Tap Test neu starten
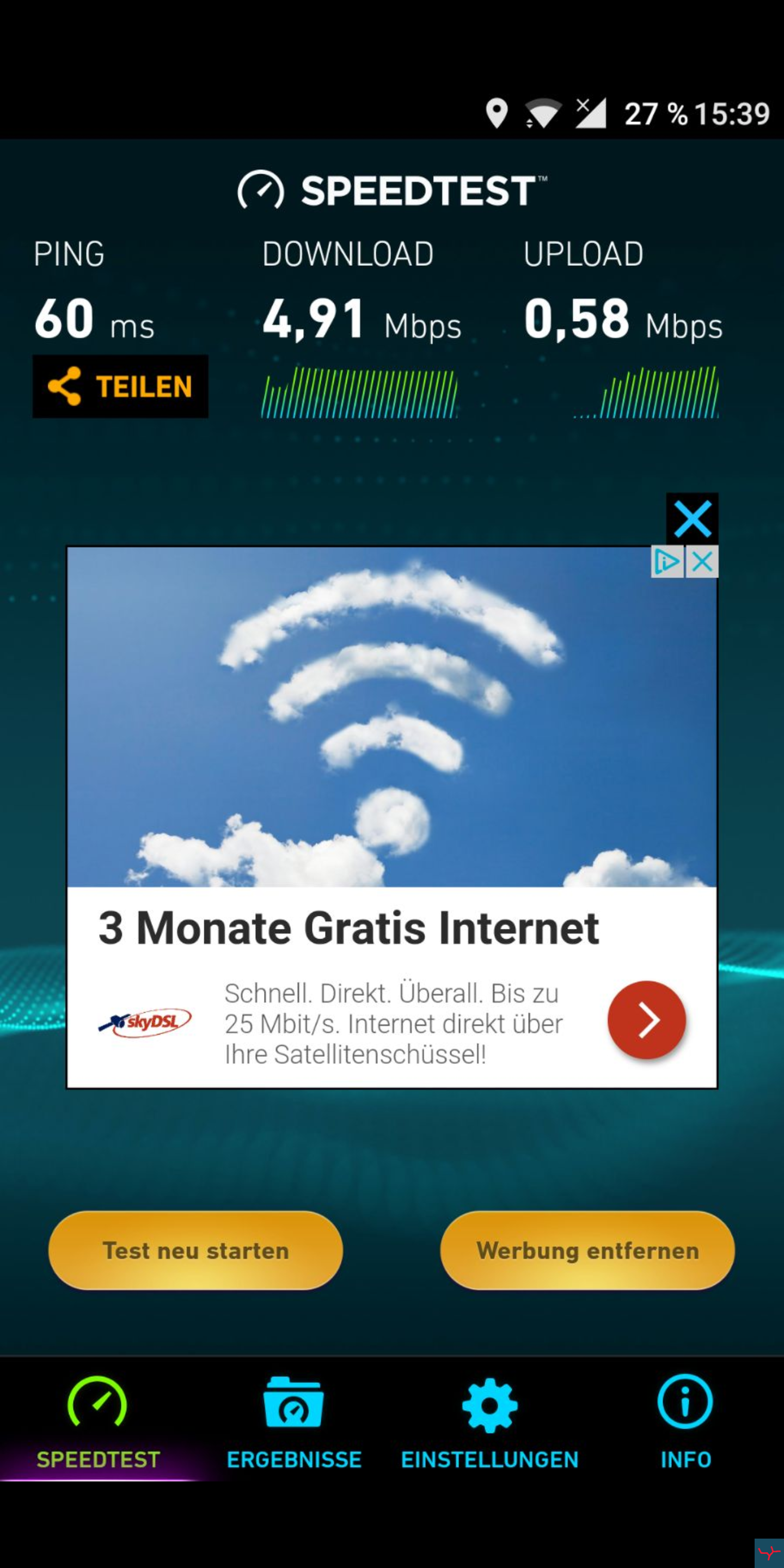 [195, 1250]
